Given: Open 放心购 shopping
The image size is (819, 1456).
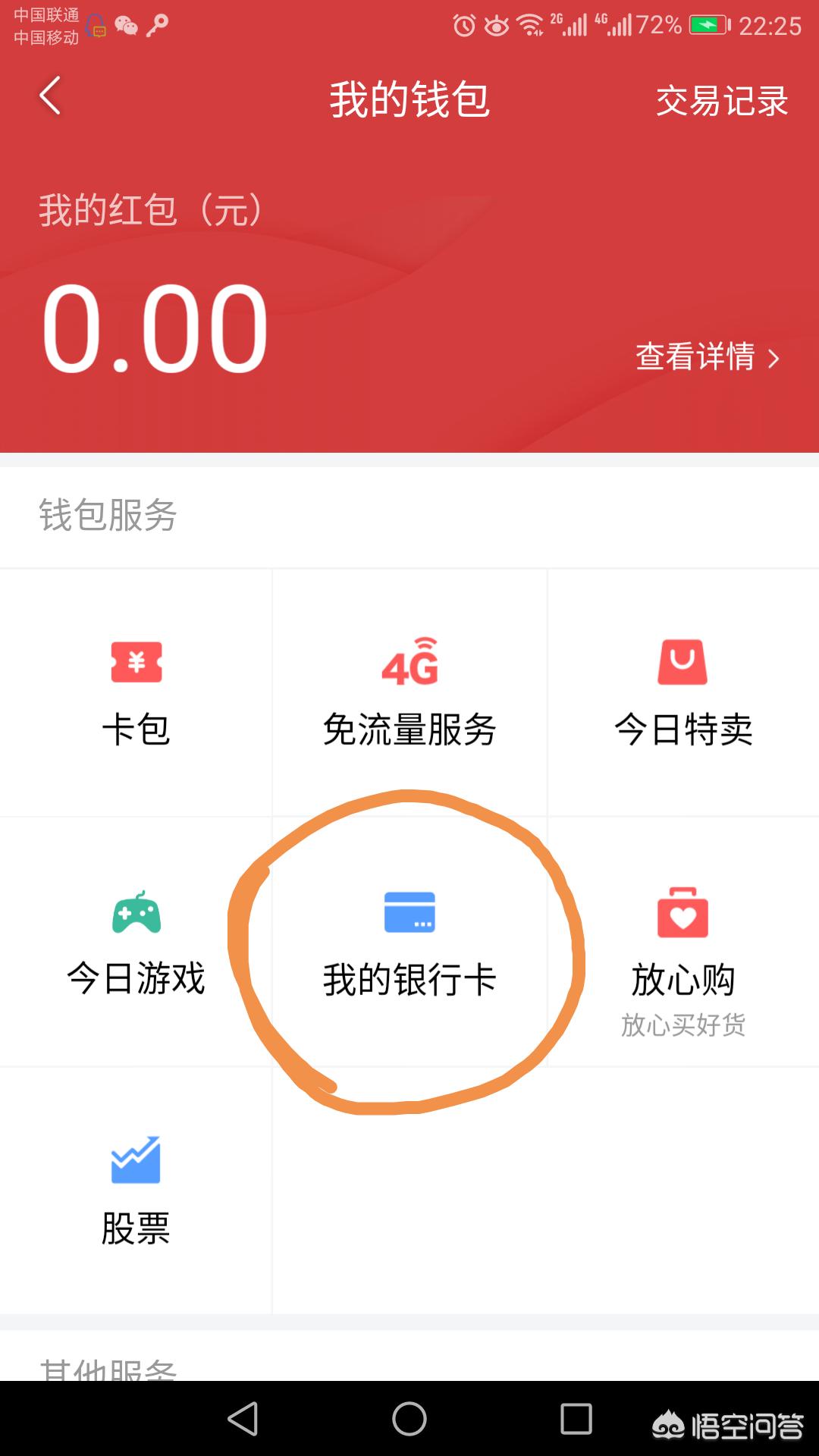Looking at the screenshot, I should (682, 955).
